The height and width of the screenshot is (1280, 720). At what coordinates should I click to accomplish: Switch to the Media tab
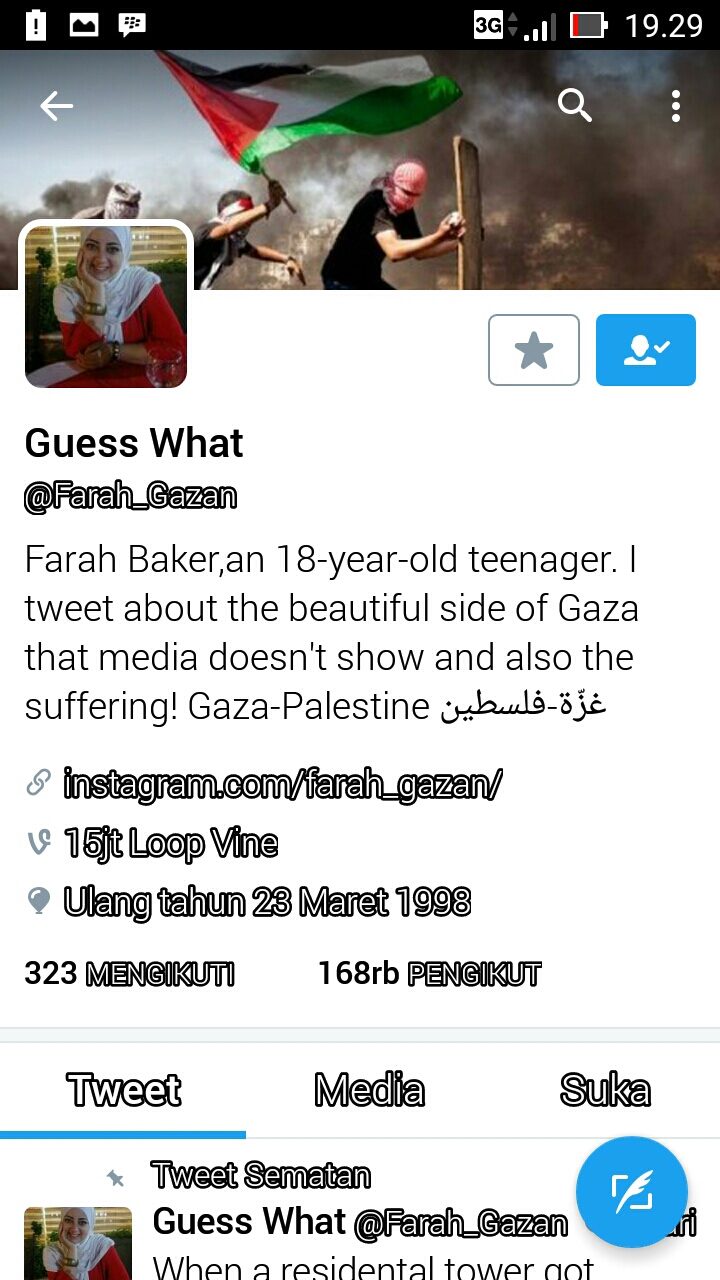pyautogui.click(x=369, y=1090)
